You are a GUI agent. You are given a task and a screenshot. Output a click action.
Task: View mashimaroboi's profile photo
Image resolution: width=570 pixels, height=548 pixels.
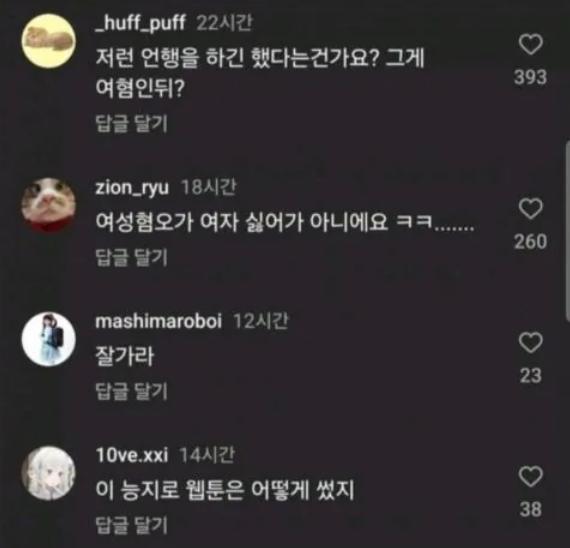tap(49, 339)
